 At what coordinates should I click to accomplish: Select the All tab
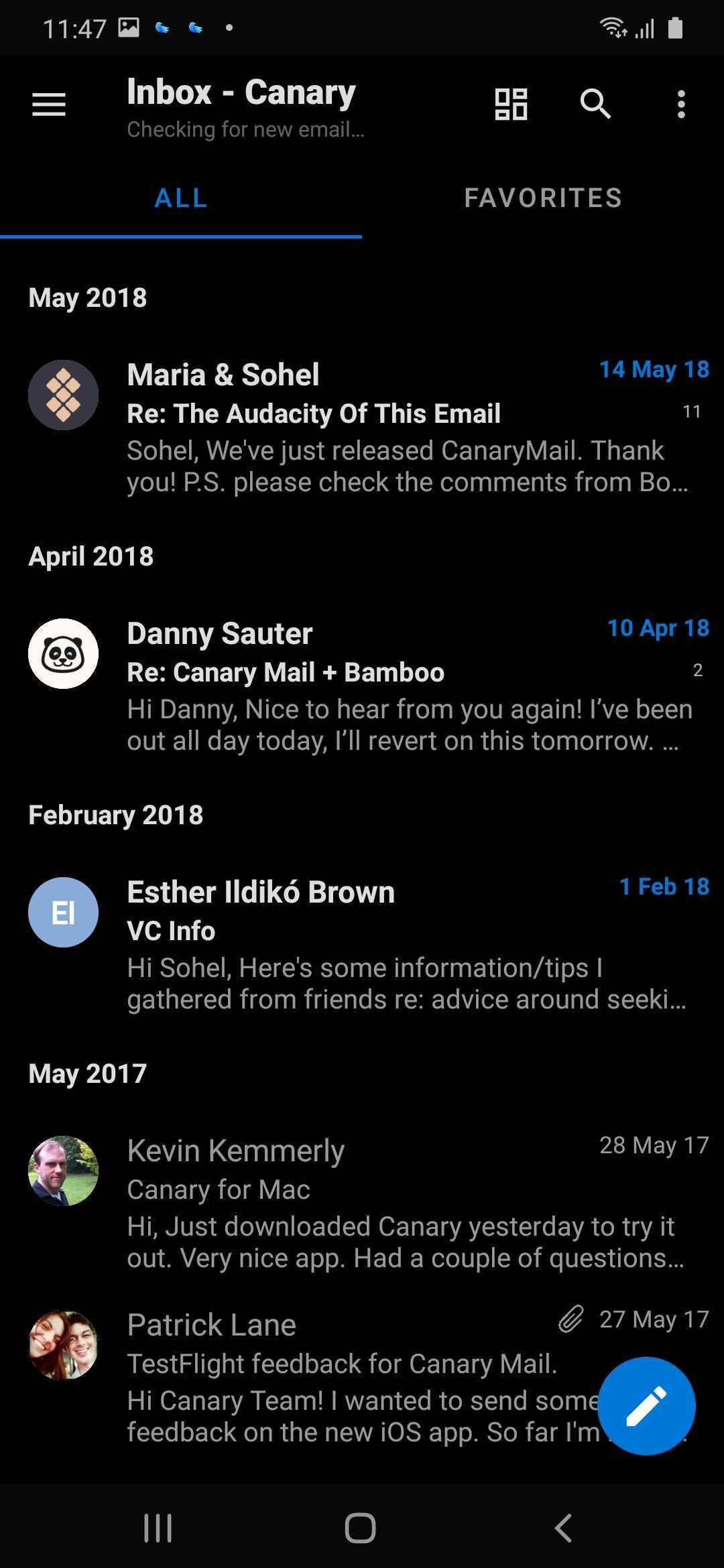tap(181, 198)
